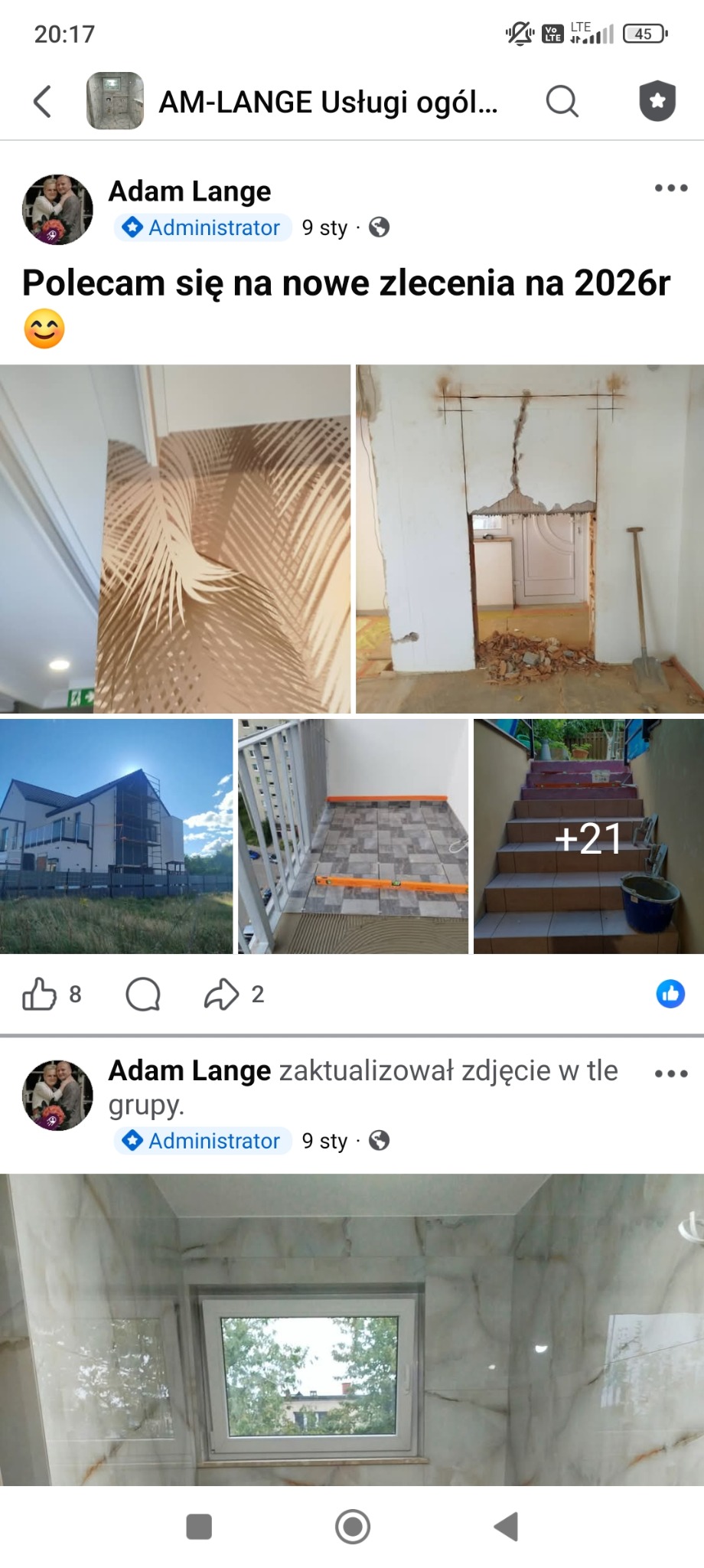The width and height of the screenshot is (704, 1568).
Task: Tap the Administrator badge on first post
Action: pos(202,227)
